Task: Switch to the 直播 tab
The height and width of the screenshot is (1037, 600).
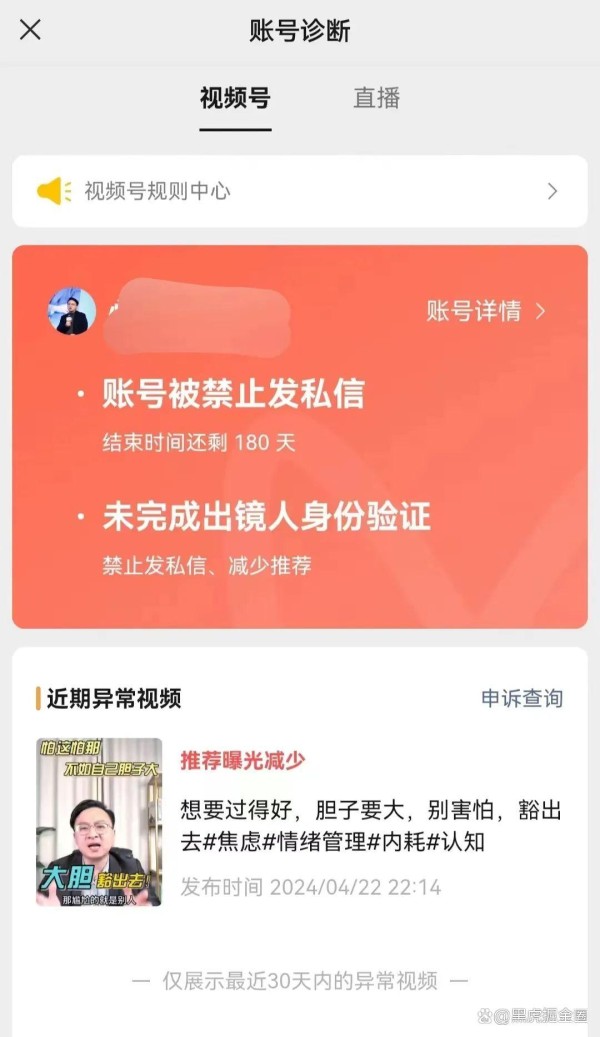Action: (376, 98)
